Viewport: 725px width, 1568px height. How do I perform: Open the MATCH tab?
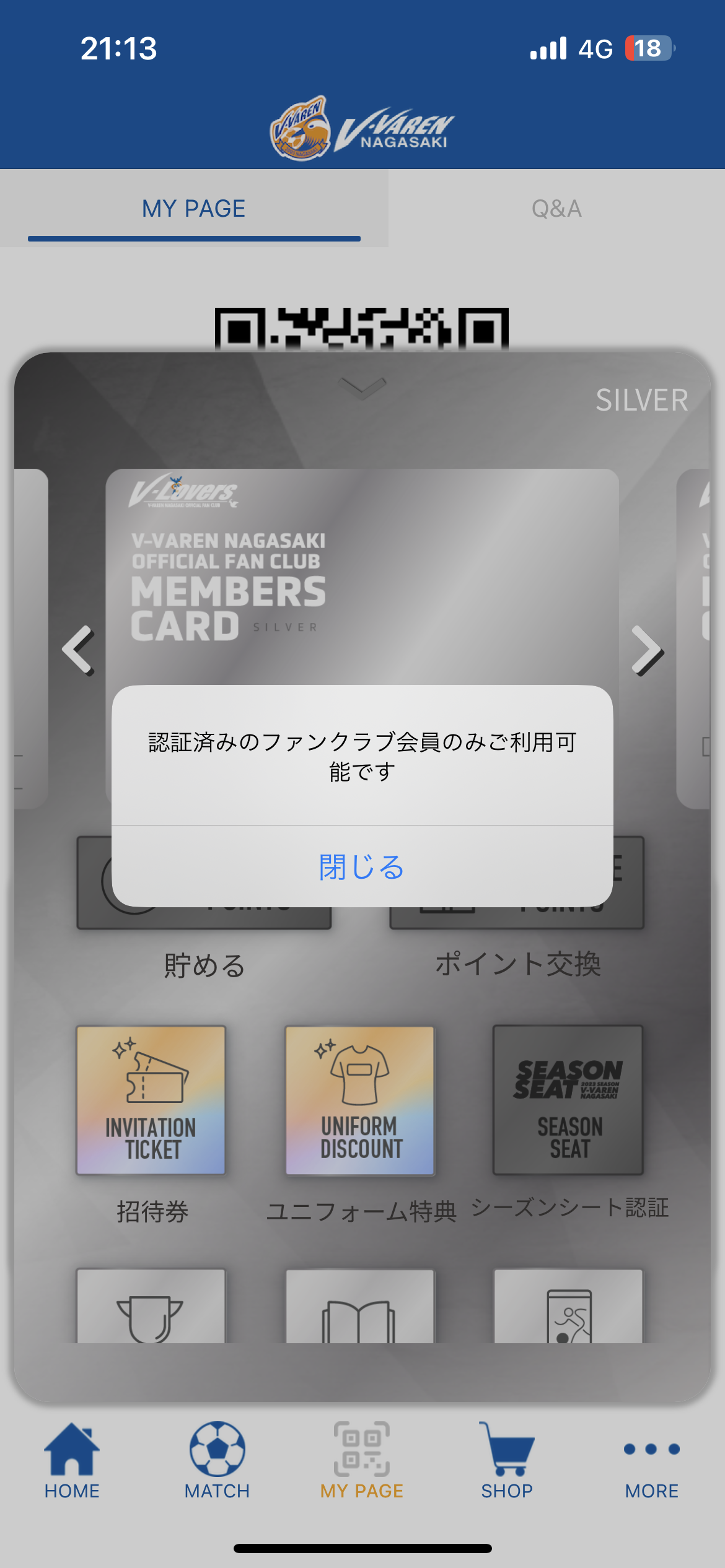click(217, 1461)
